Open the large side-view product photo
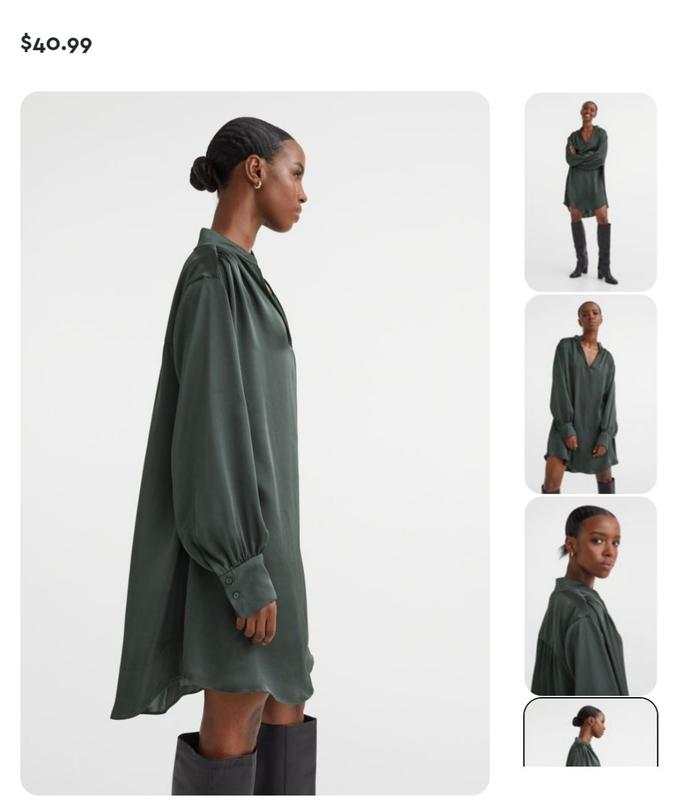Viewport: 694px width, 800px height. pos(255,443)
